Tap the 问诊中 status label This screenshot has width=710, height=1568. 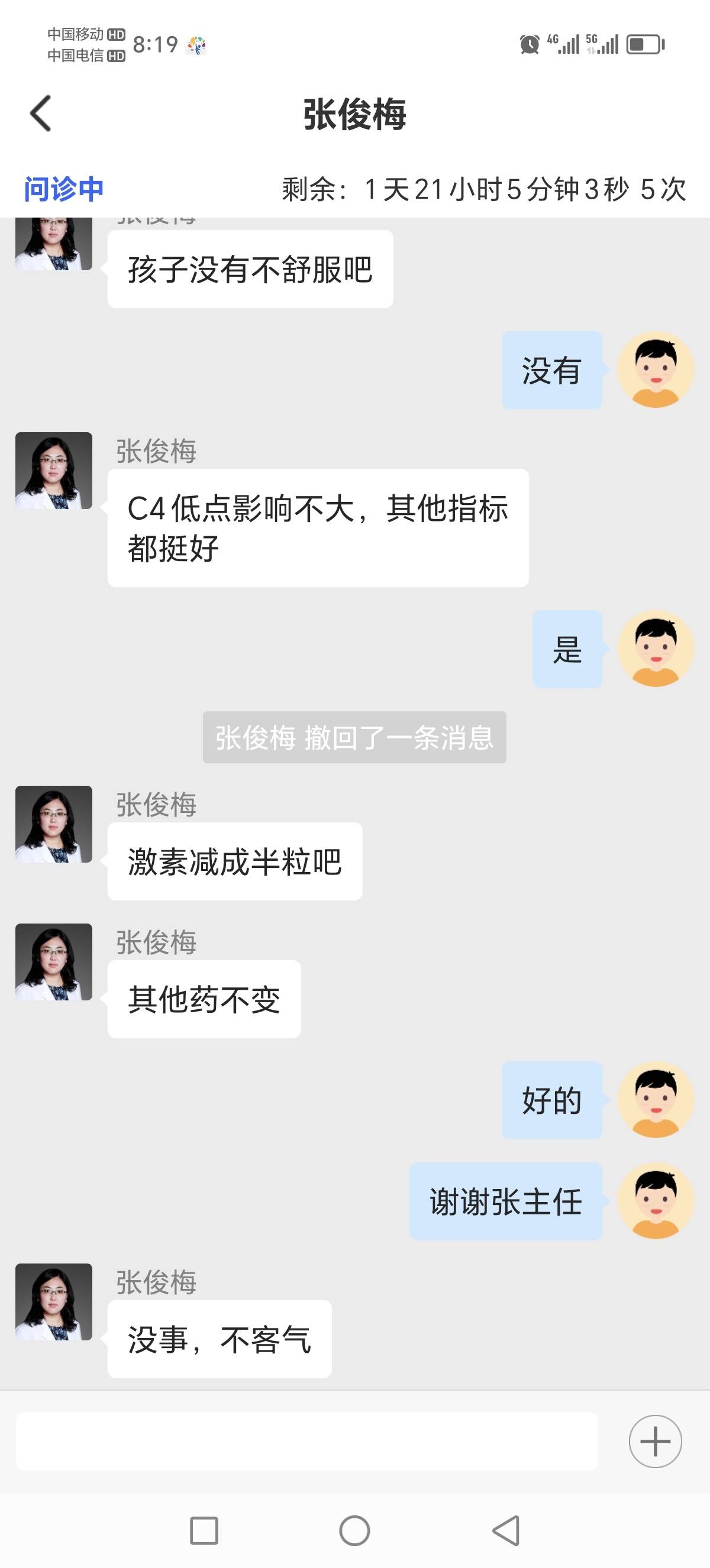pyautogui.click(x=63, y=188)
